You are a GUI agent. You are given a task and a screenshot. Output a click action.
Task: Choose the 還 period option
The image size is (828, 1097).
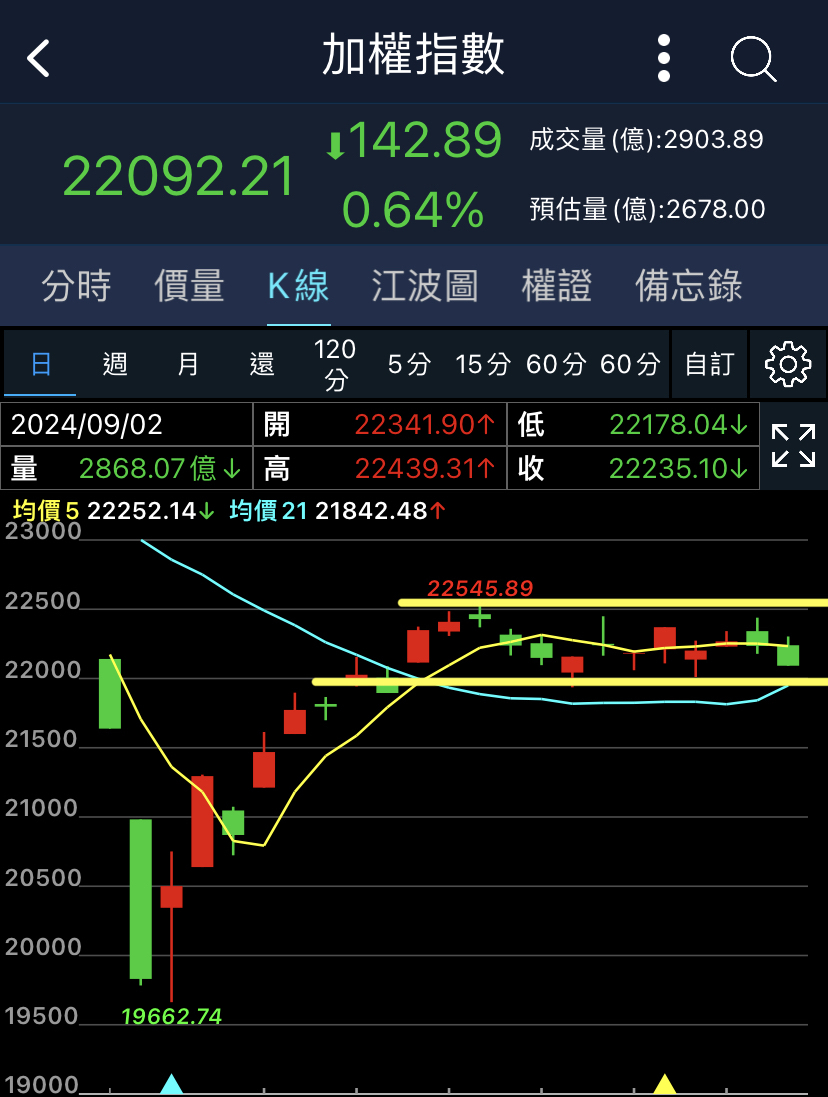coord(262,364)
